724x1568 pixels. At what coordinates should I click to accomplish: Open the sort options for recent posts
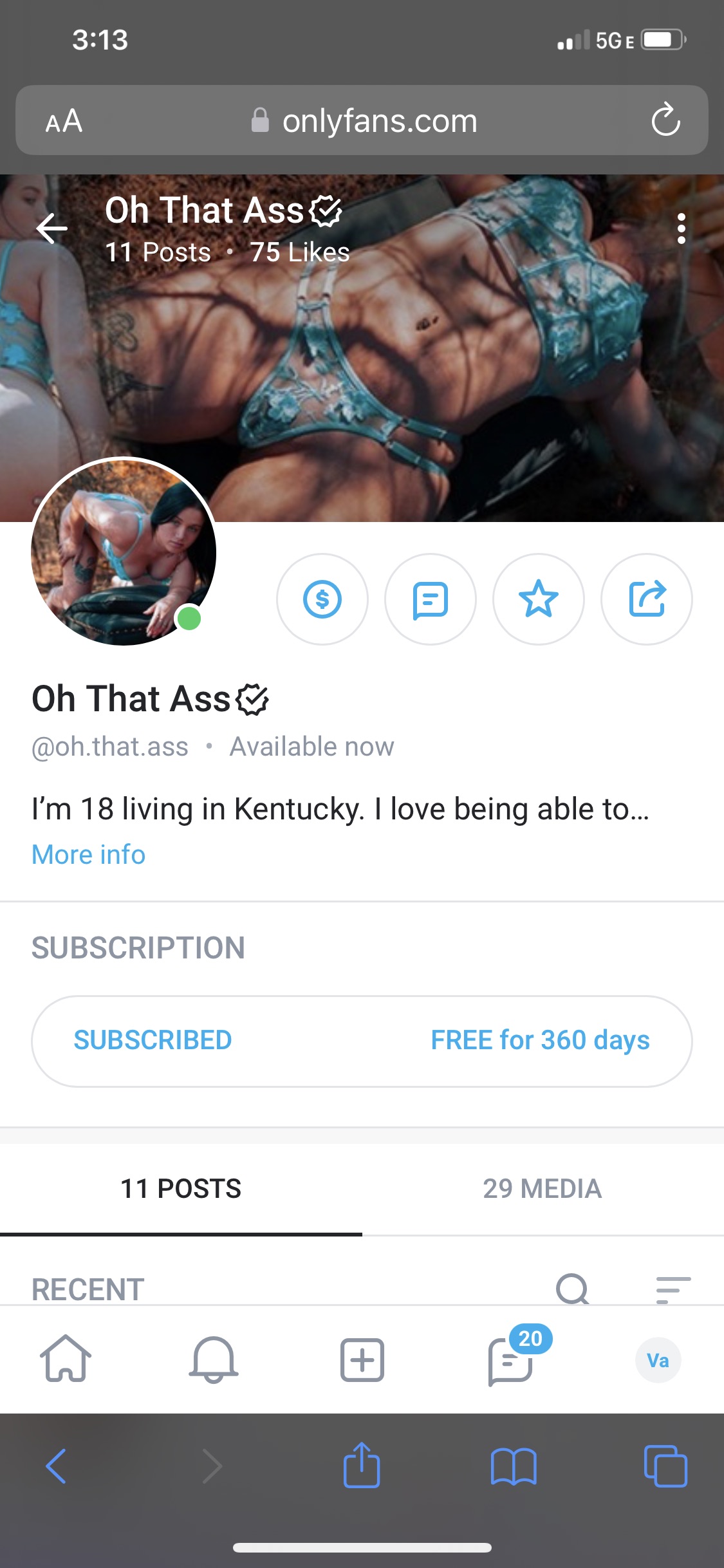pyautogui.click(x=673, y=1288)
